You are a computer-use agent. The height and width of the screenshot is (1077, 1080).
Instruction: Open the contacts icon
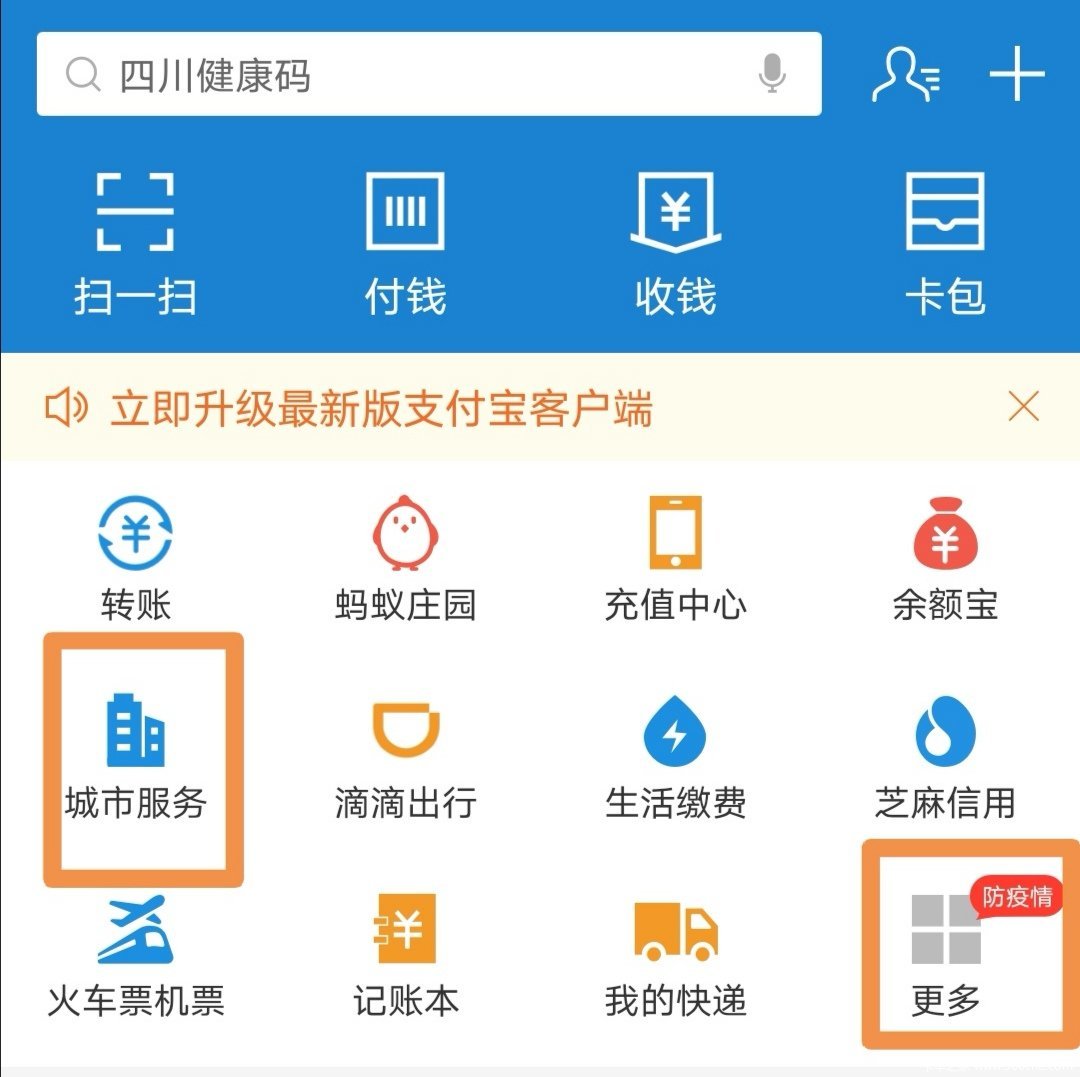pyautogui.click(x=905, y=74)
